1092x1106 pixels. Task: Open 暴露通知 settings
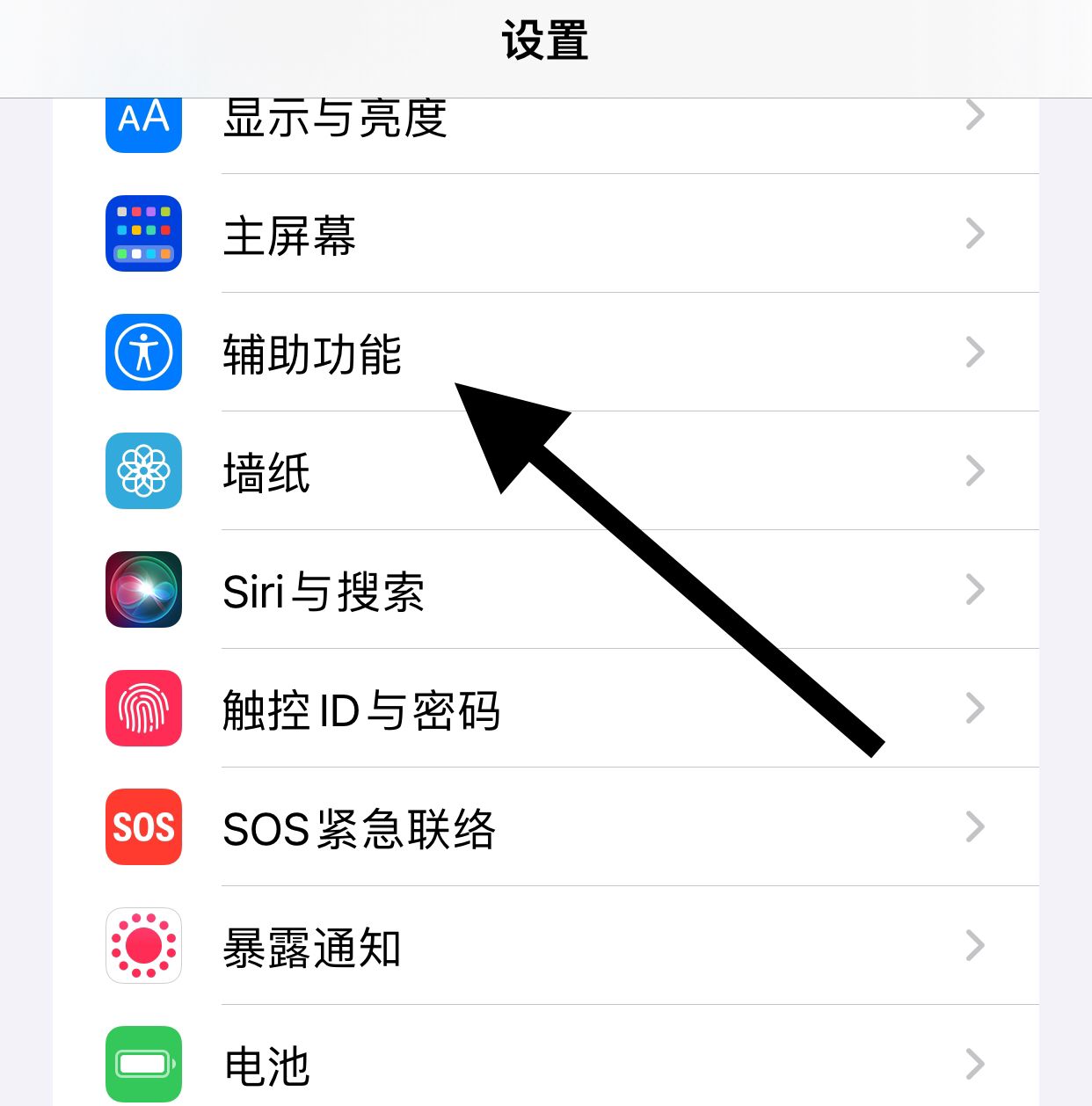(x=312, y=946)
